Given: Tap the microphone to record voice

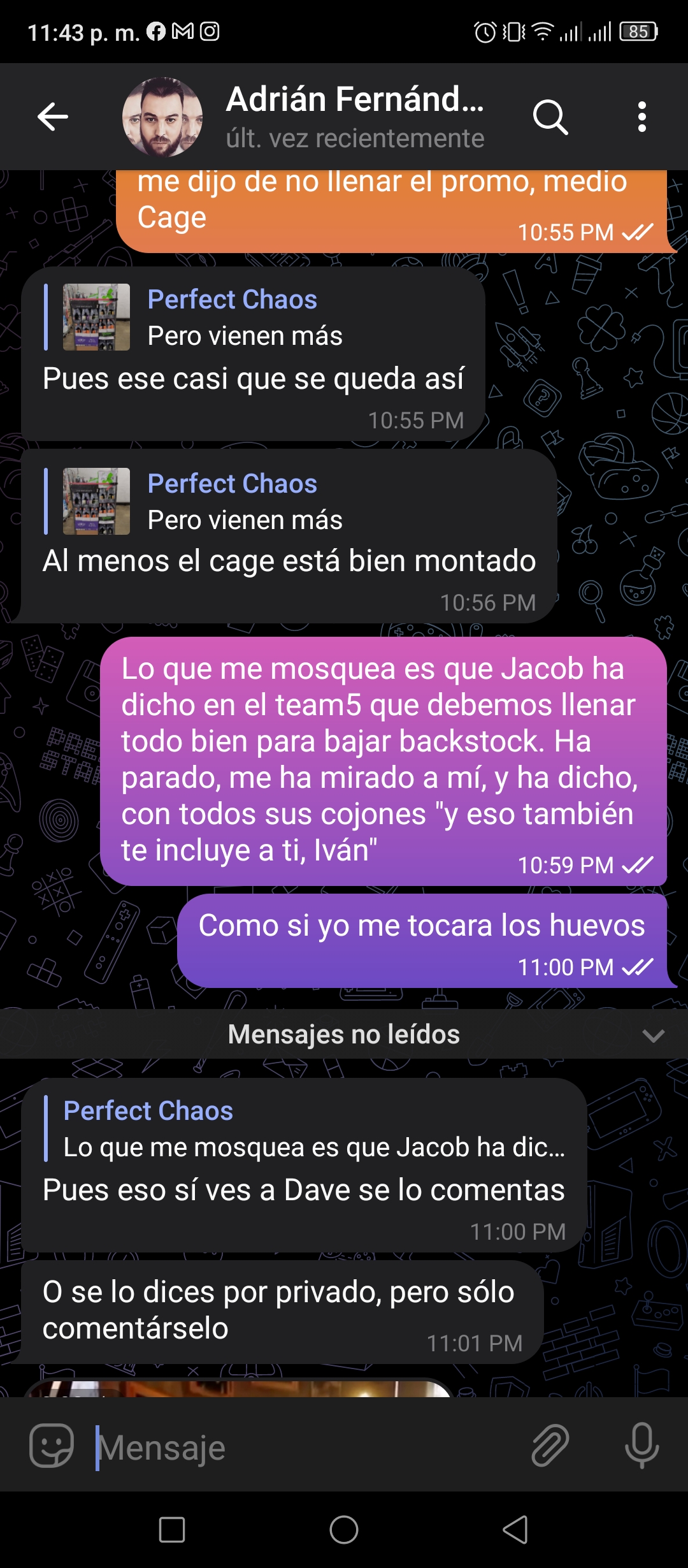Looking at the screenshot, I should [x=641, y=1446].
